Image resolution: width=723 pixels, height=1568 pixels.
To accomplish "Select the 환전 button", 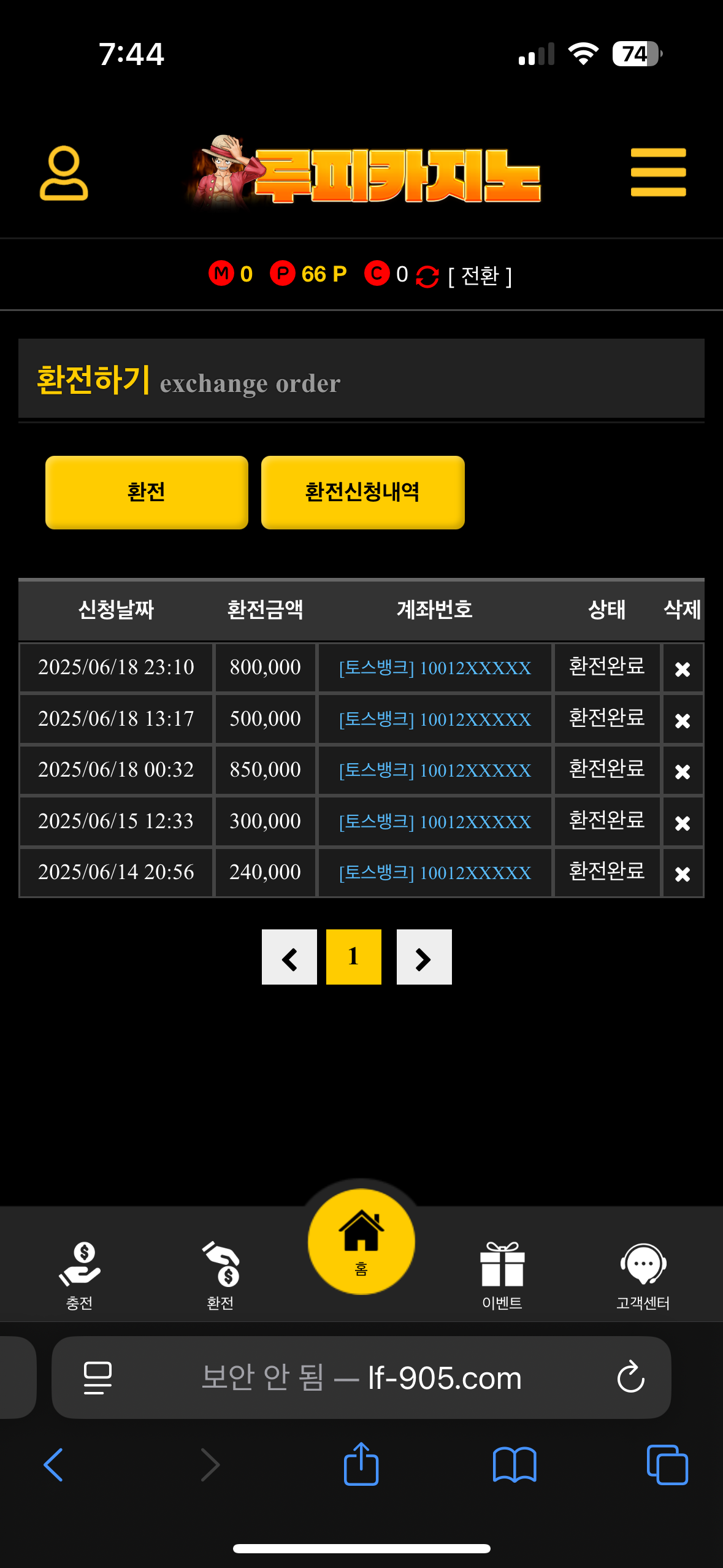I will point(147,492).
